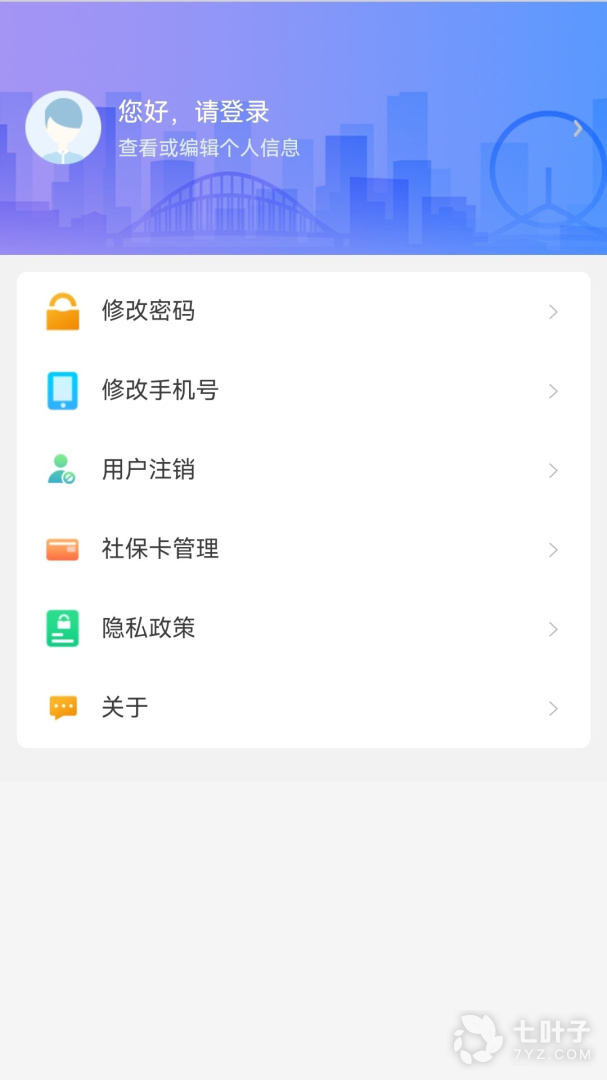Tap the arrow in the profile header

(577, 129)
